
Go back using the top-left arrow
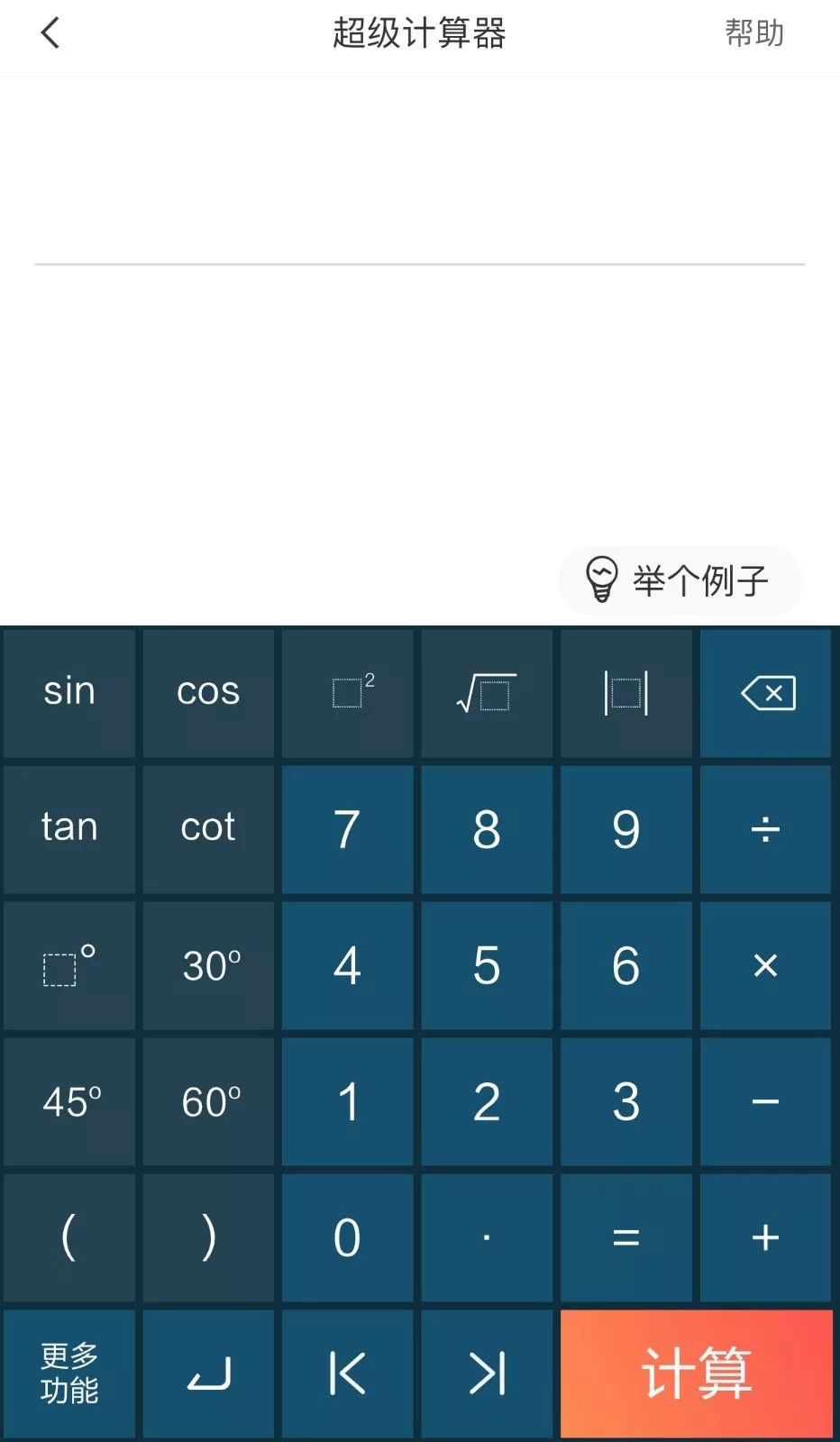pos(50,34)
